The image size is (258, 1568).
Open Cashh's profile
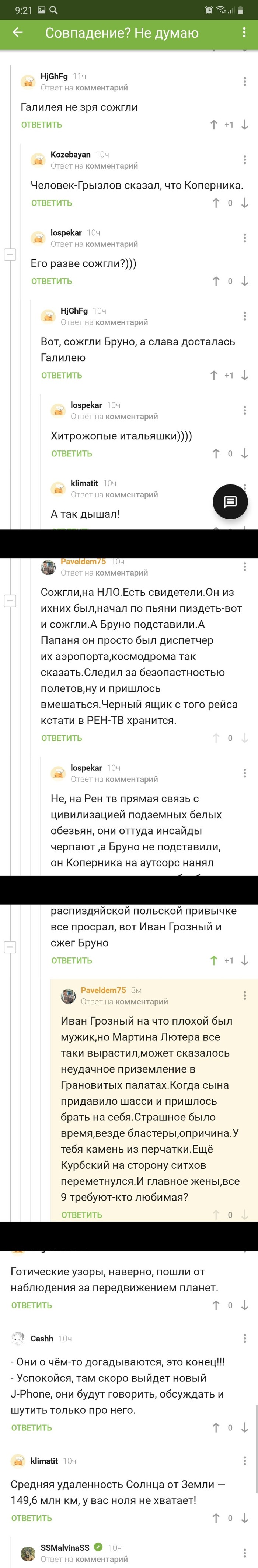(41, 1339)
